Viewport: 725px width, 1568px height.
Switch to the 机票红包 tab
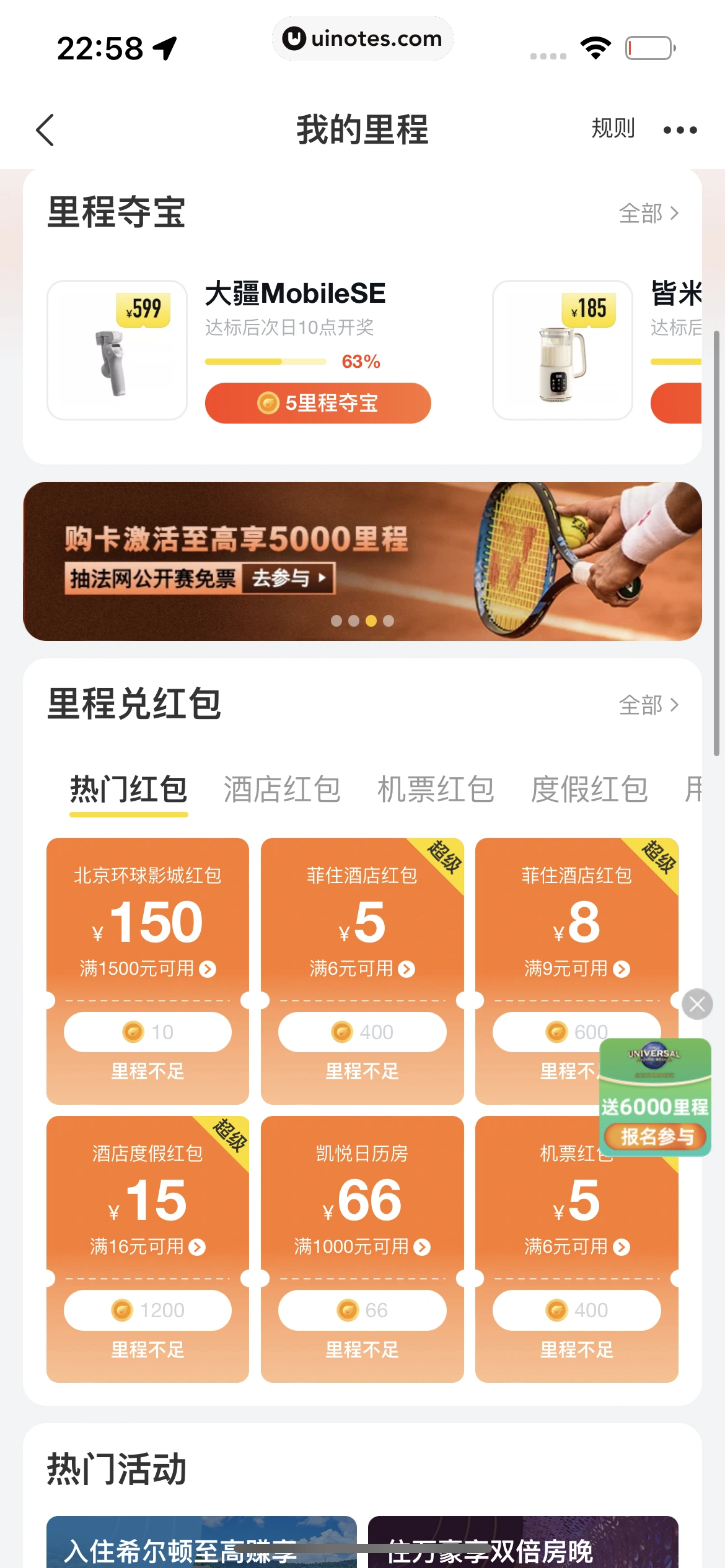[x=436, y=790]
